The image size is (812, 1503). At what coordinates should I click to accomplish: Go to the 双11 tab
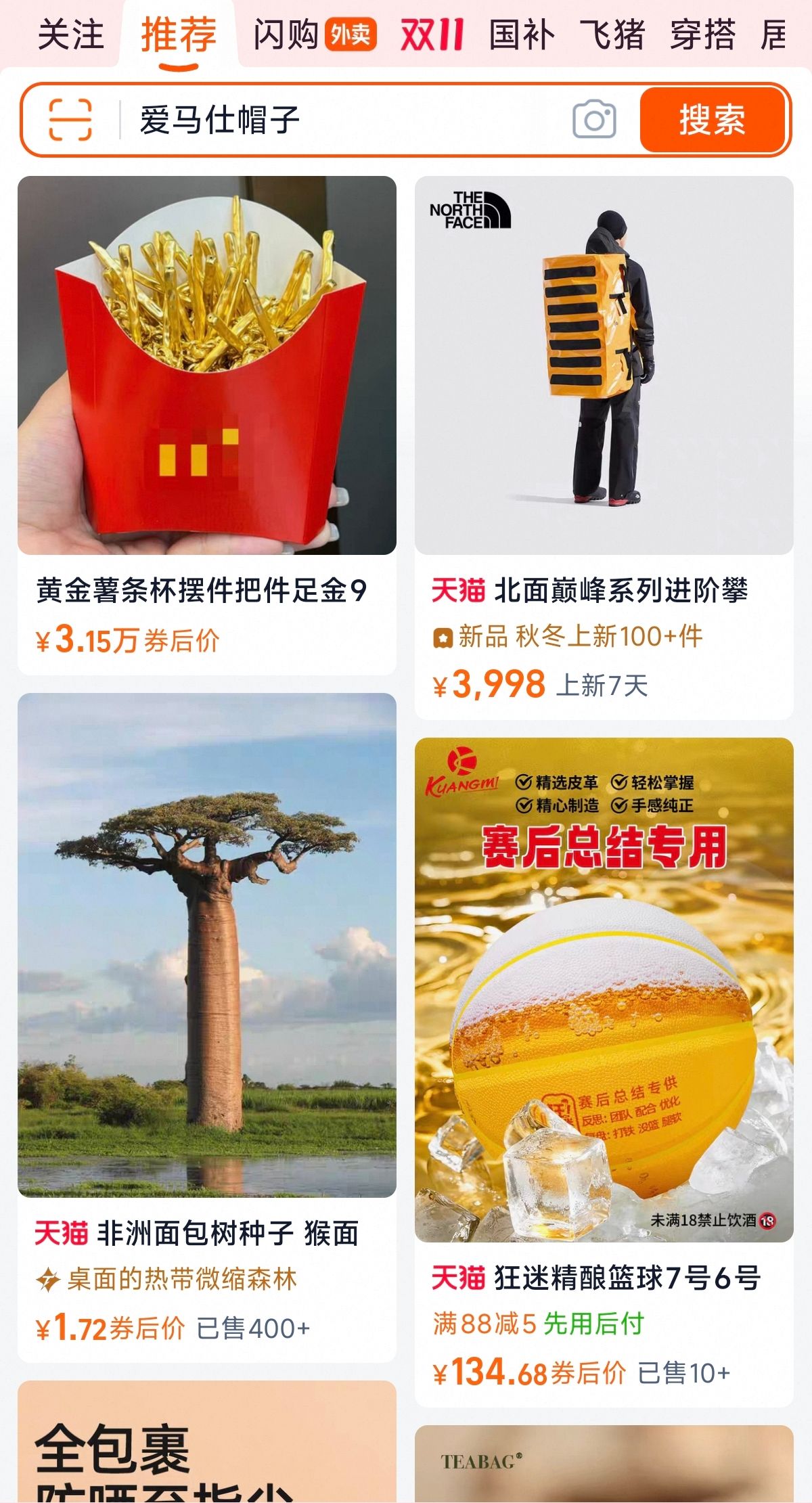click(432, 35)
